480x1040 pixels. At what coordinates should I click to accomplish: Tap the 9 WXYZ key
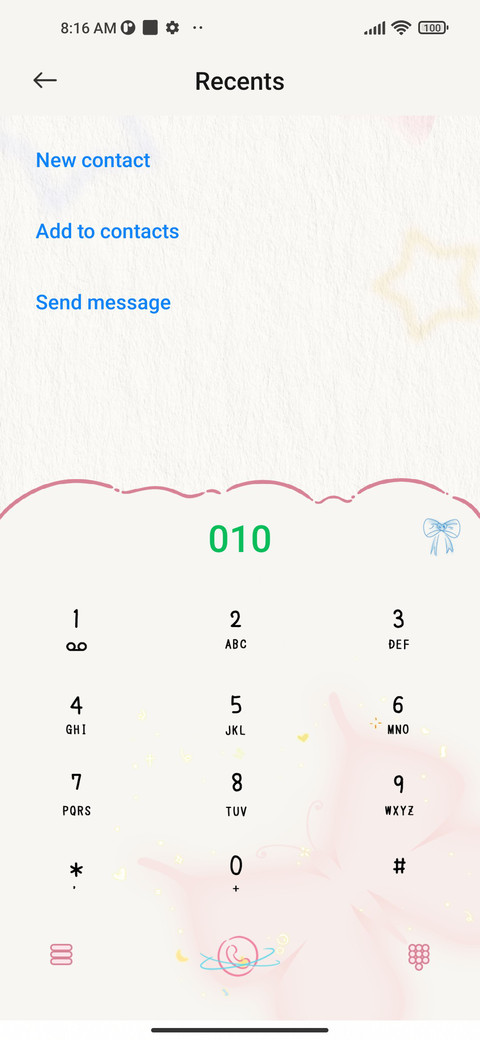click(398, 795)
